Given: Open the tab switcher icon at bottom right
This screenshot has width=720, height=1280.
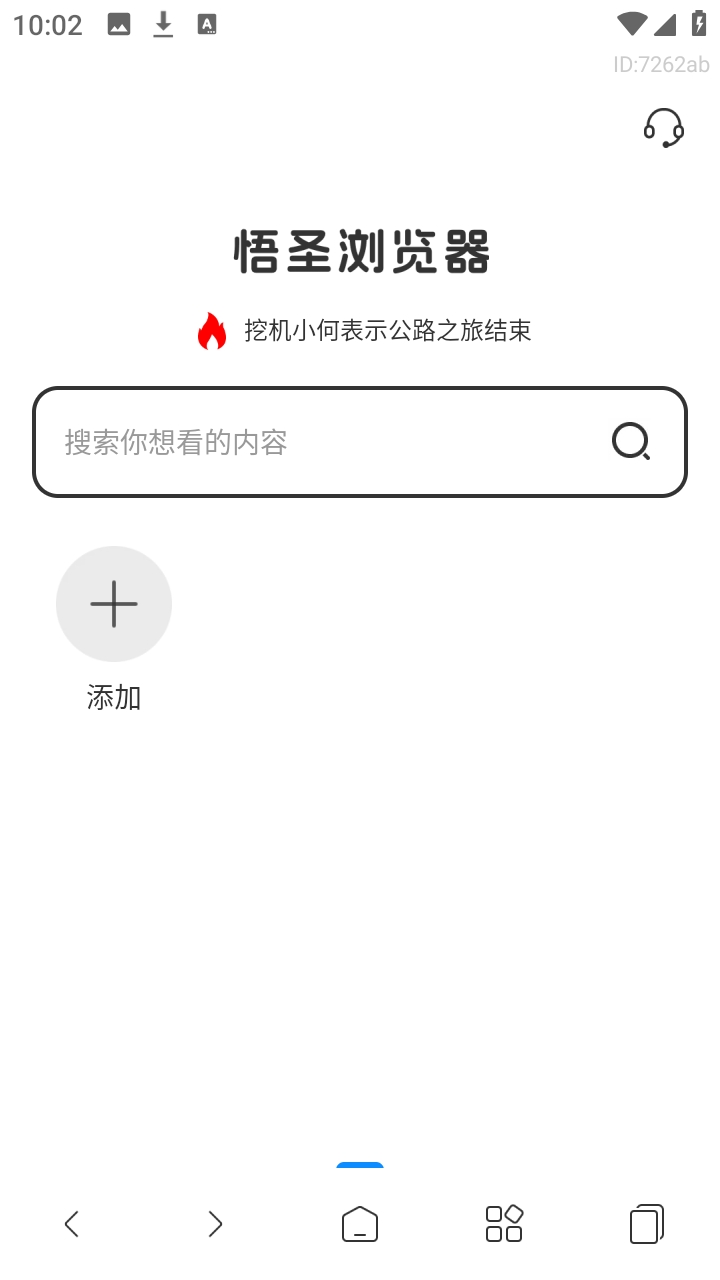Looking at the screenshot, I should 647,1223.
